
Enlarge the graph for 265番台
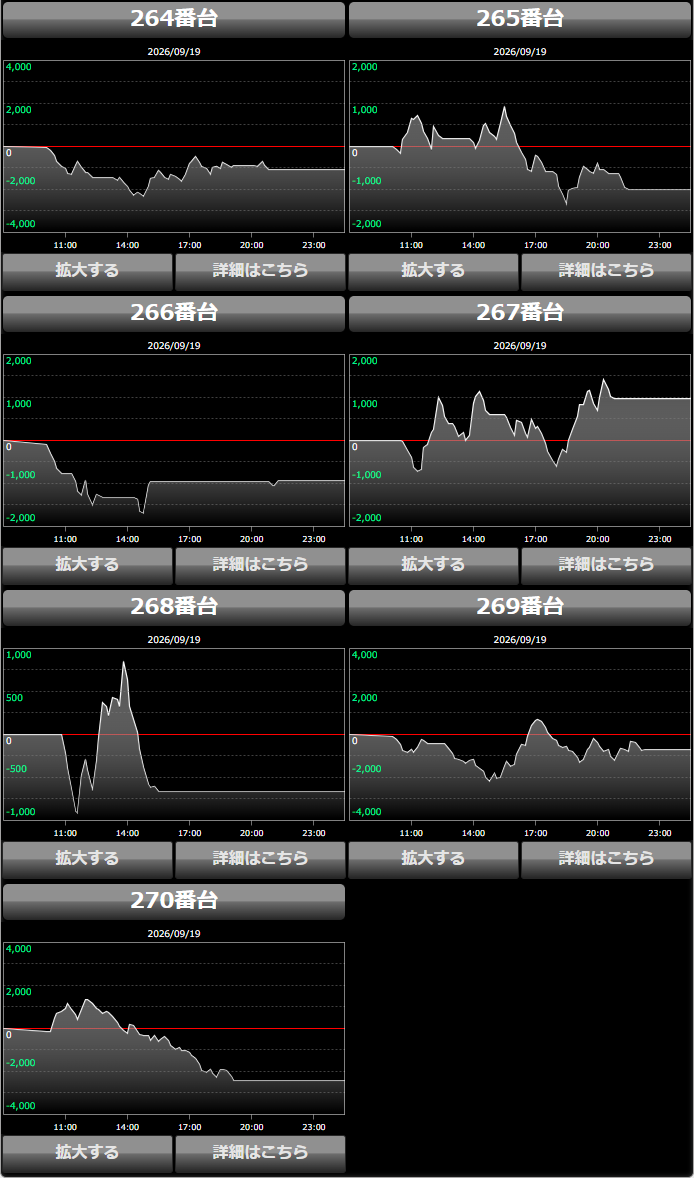[433, 272]
